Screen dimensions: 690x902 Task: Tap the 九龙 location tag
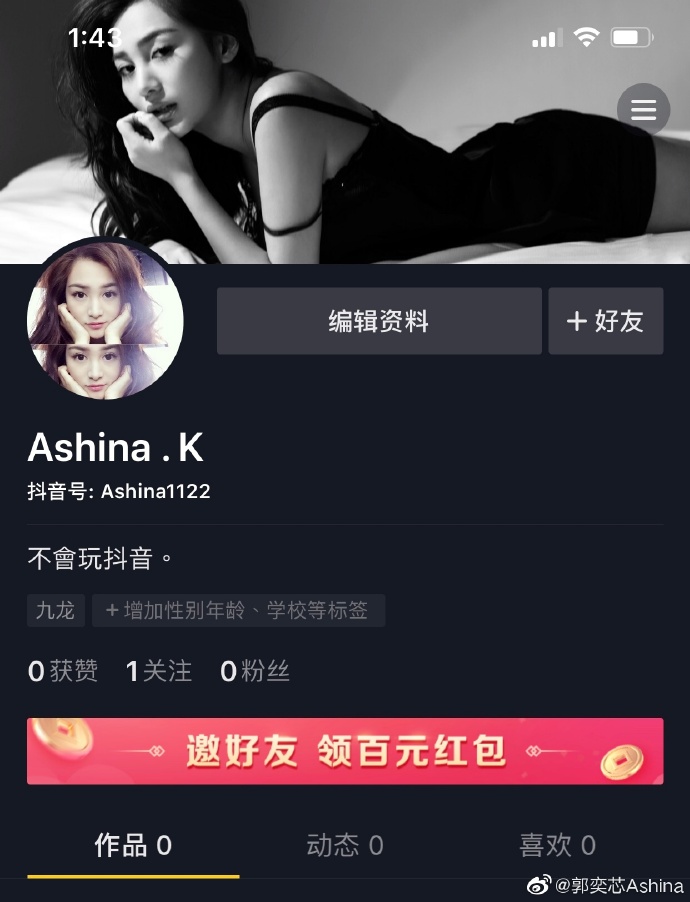[x=55, y=610]
